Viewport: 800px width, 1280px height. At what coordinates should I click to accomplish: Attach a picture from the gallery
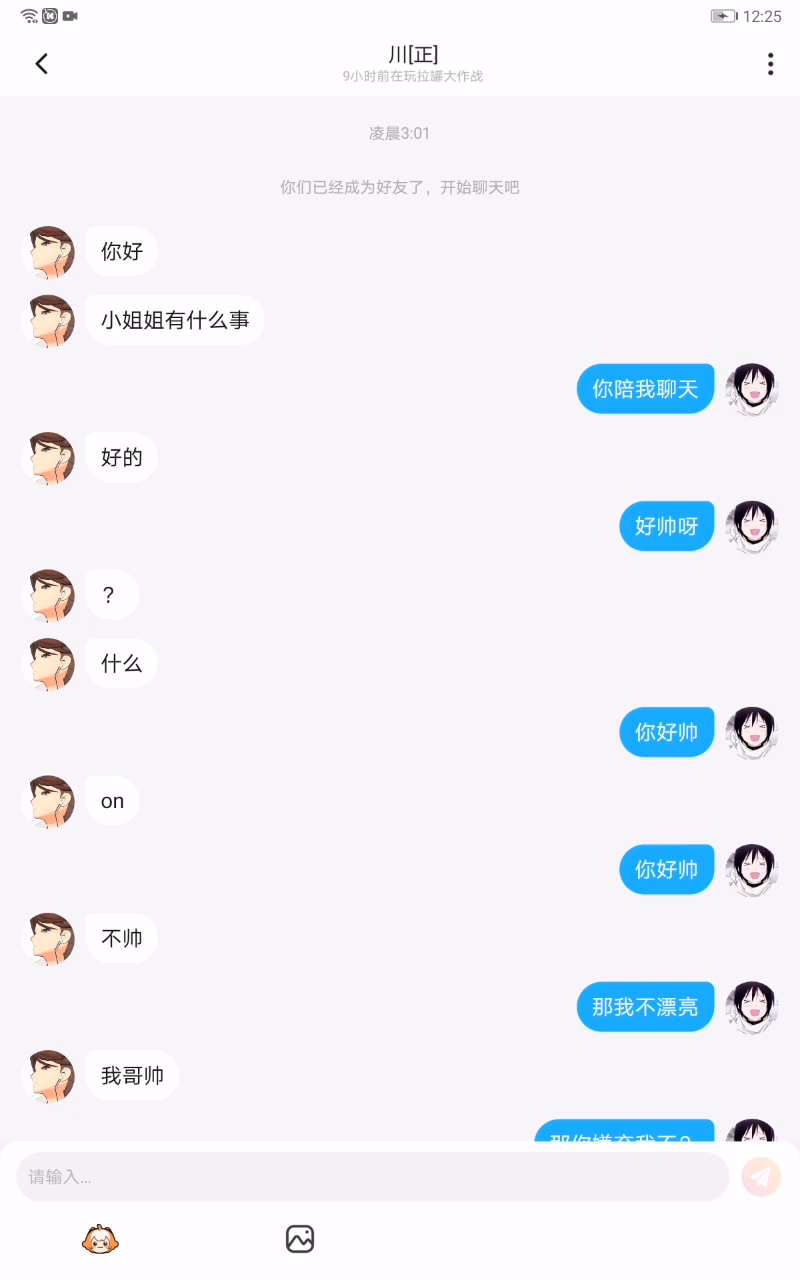click(x=300, y=1239)
